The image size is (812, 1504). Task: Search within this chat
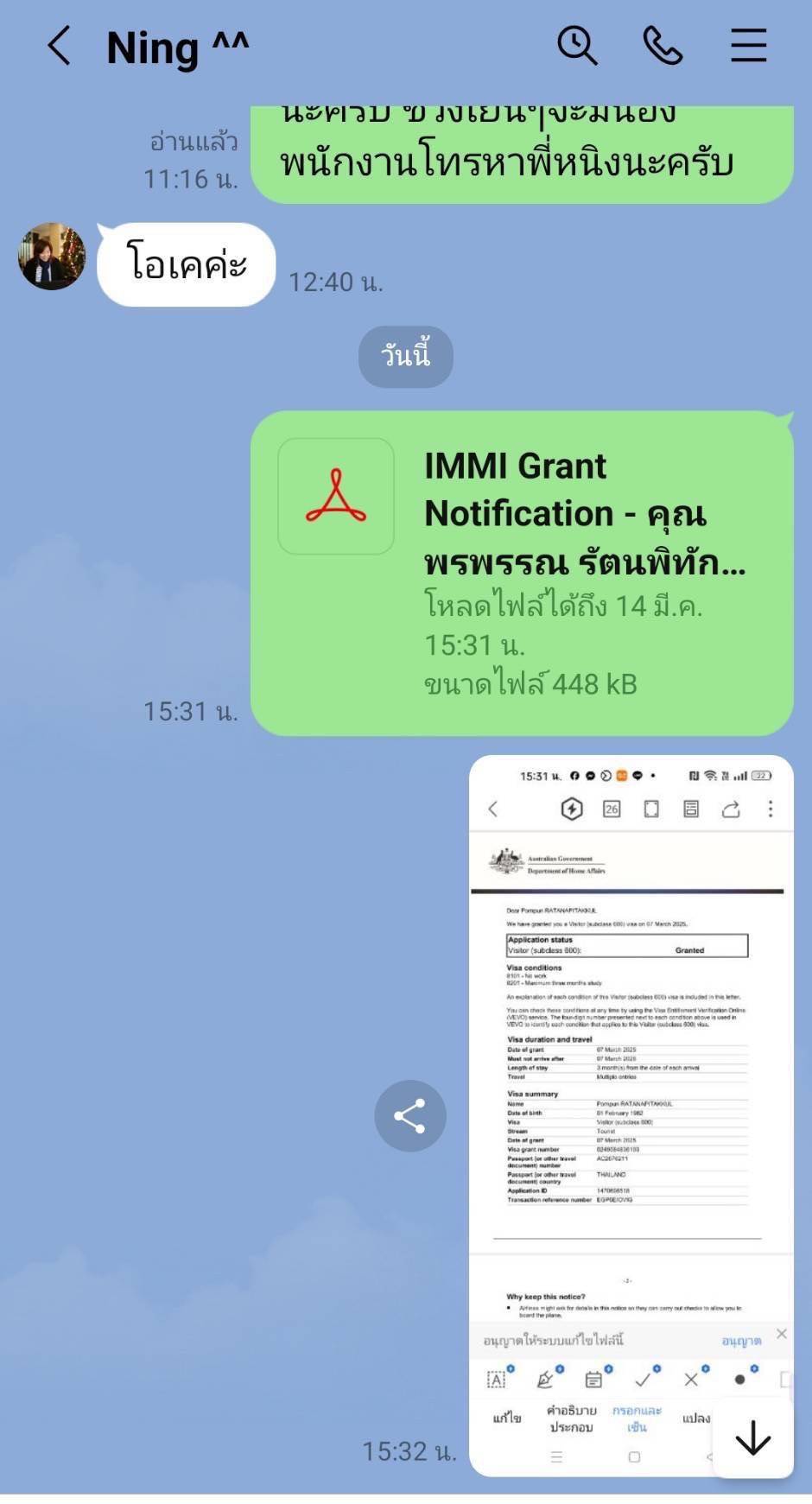[x=577, y=45]
